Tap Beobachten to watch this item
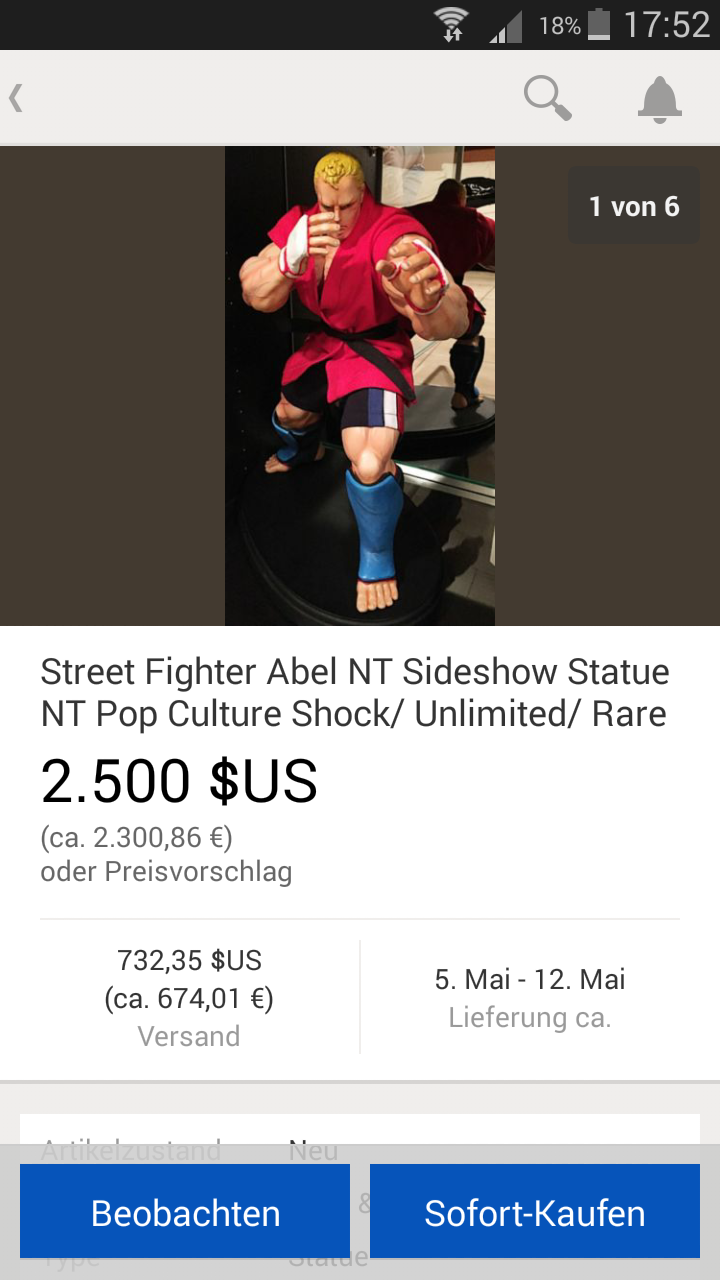The height and width of the screenshot is (1280, 720). click(x=185, y=1212)
